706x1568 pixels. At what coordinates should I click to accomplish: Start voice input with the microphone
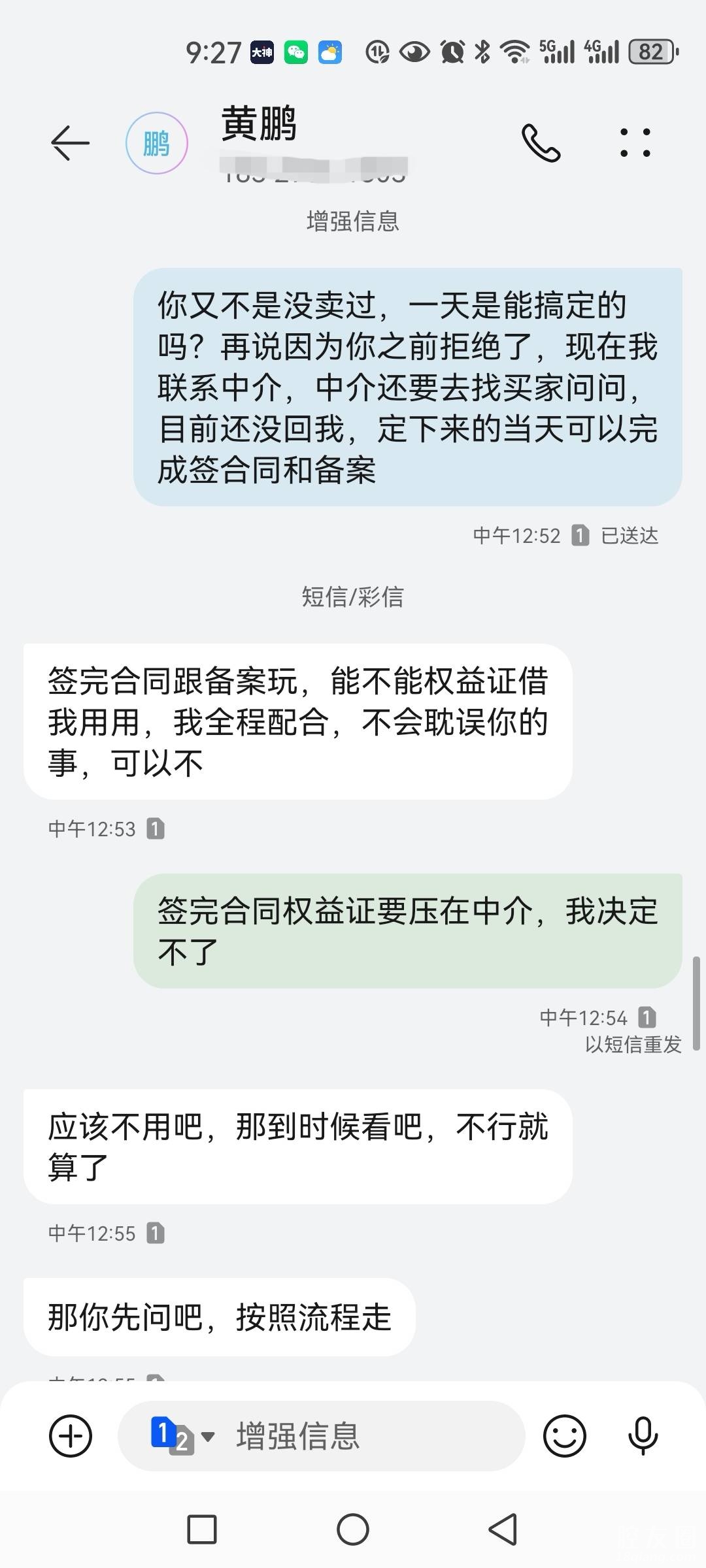coord(643,1435)
